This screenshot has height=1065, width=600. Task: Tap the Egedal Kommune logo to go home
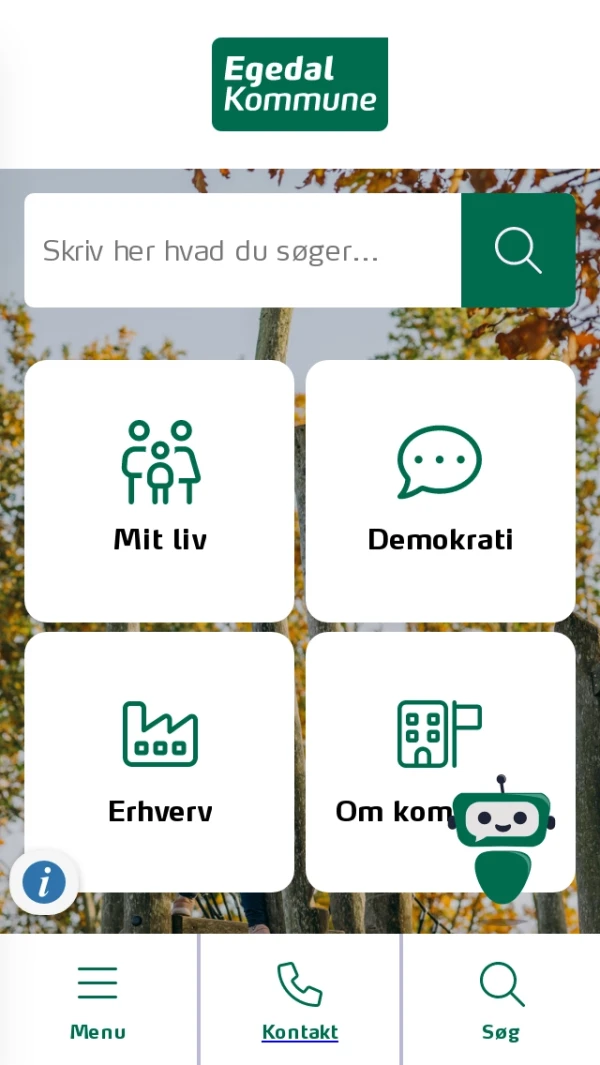[300, 84]
